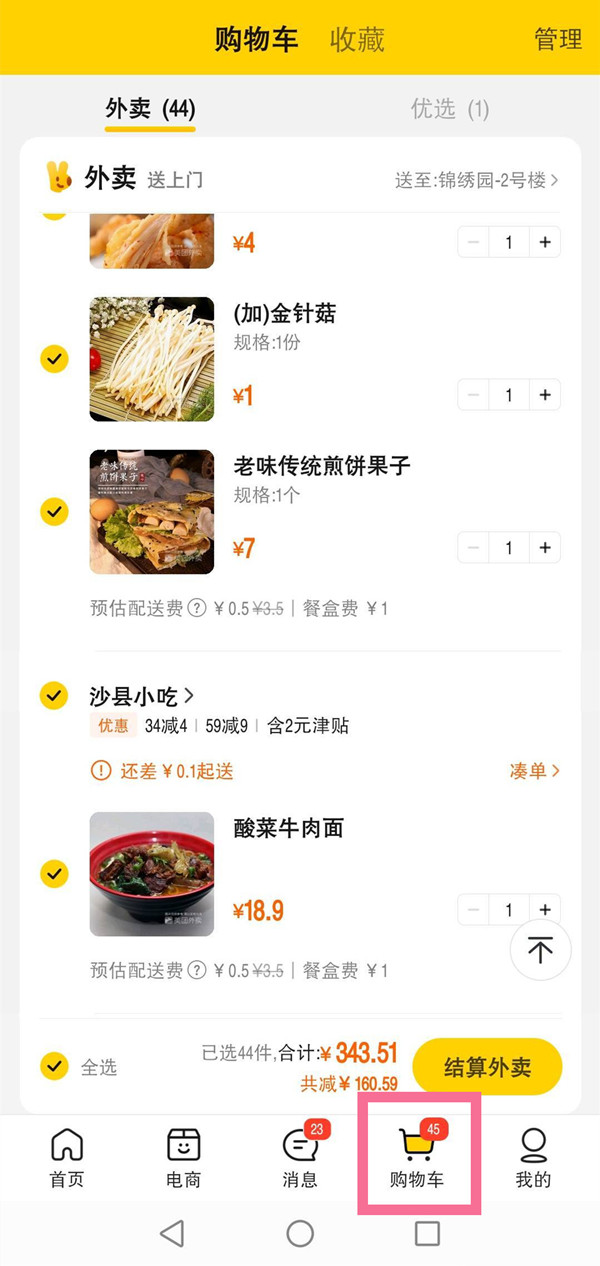The height and width of the screenshot is (1266, 600).
Task: Toggle the 全选 select-all checkbox
Action: pyautogui.click(x=54, y=1067)
